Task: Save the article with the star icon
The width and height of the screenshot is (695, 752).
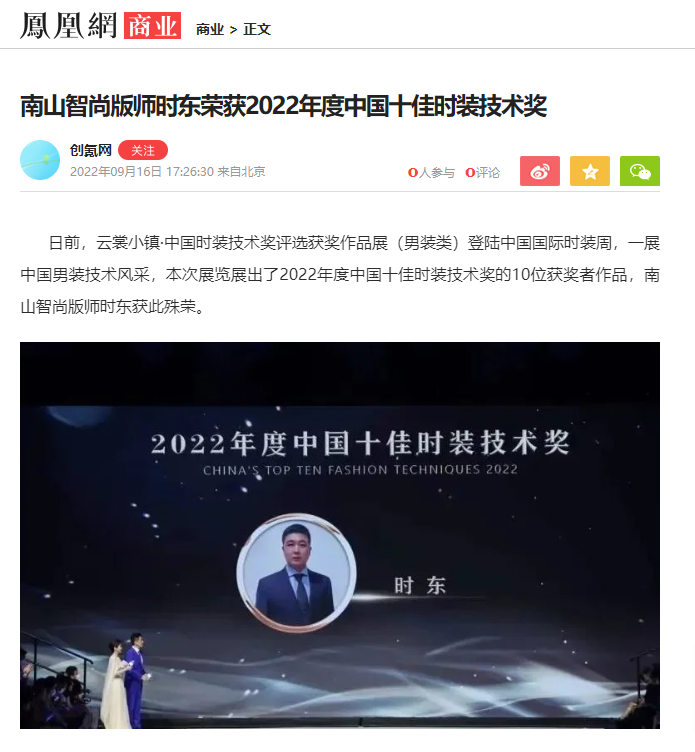Action: 590,171
